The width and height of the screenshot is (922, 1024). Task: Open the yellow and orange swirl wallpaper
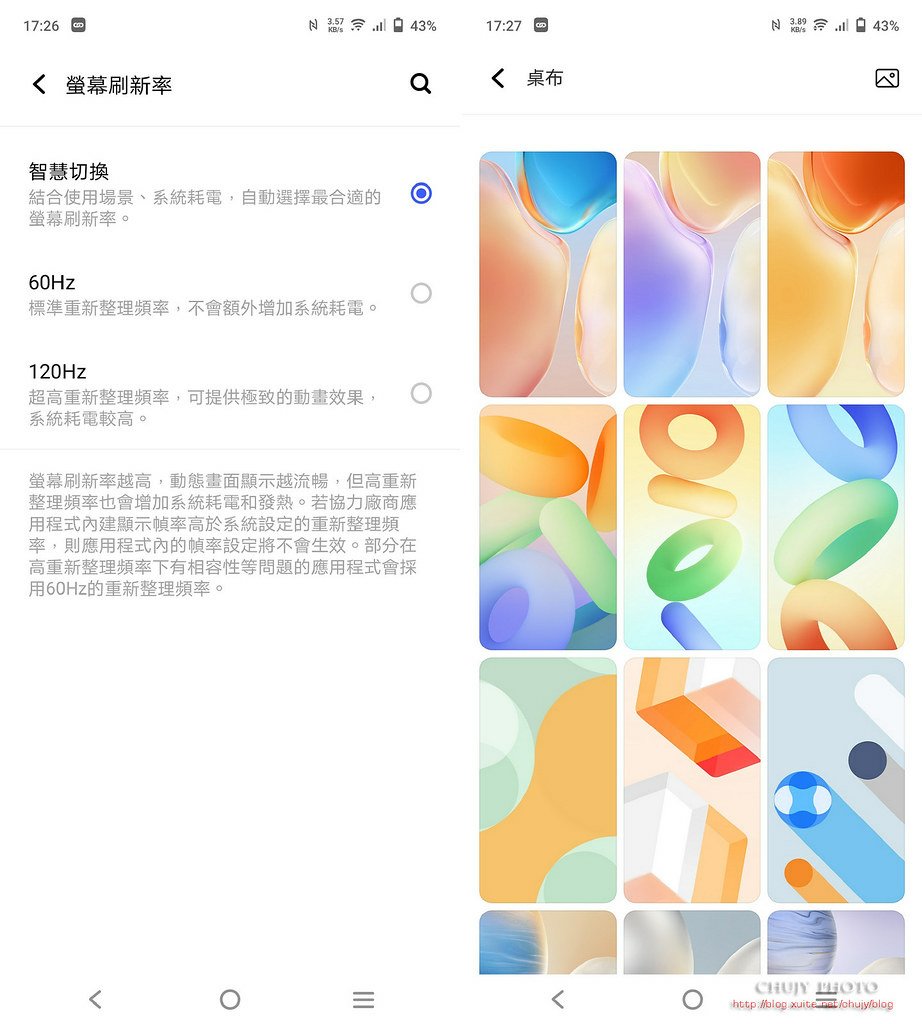point(836,274)
